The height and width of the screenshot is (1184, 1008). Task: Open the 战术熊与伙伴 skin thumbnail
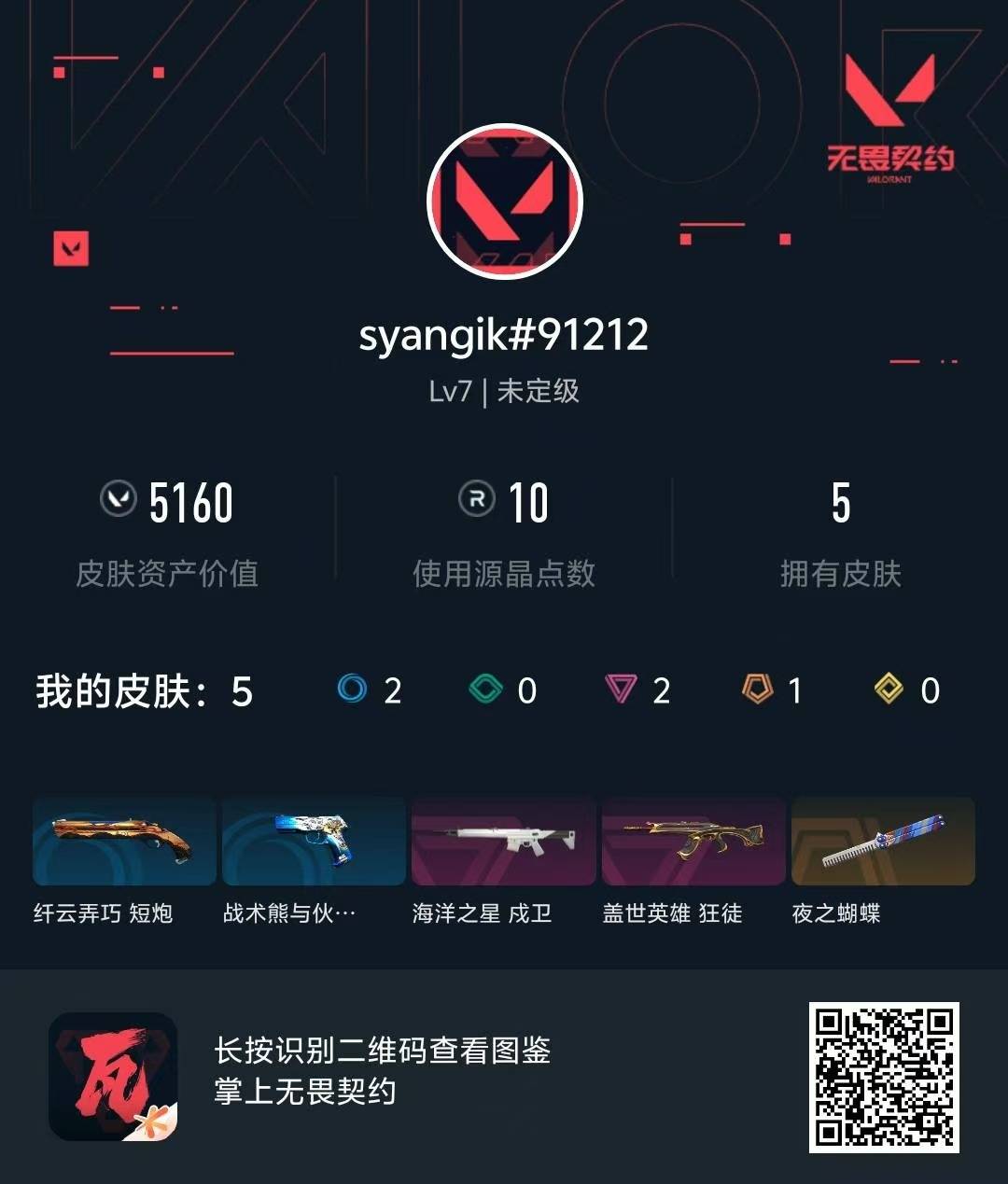click(314, 842)
